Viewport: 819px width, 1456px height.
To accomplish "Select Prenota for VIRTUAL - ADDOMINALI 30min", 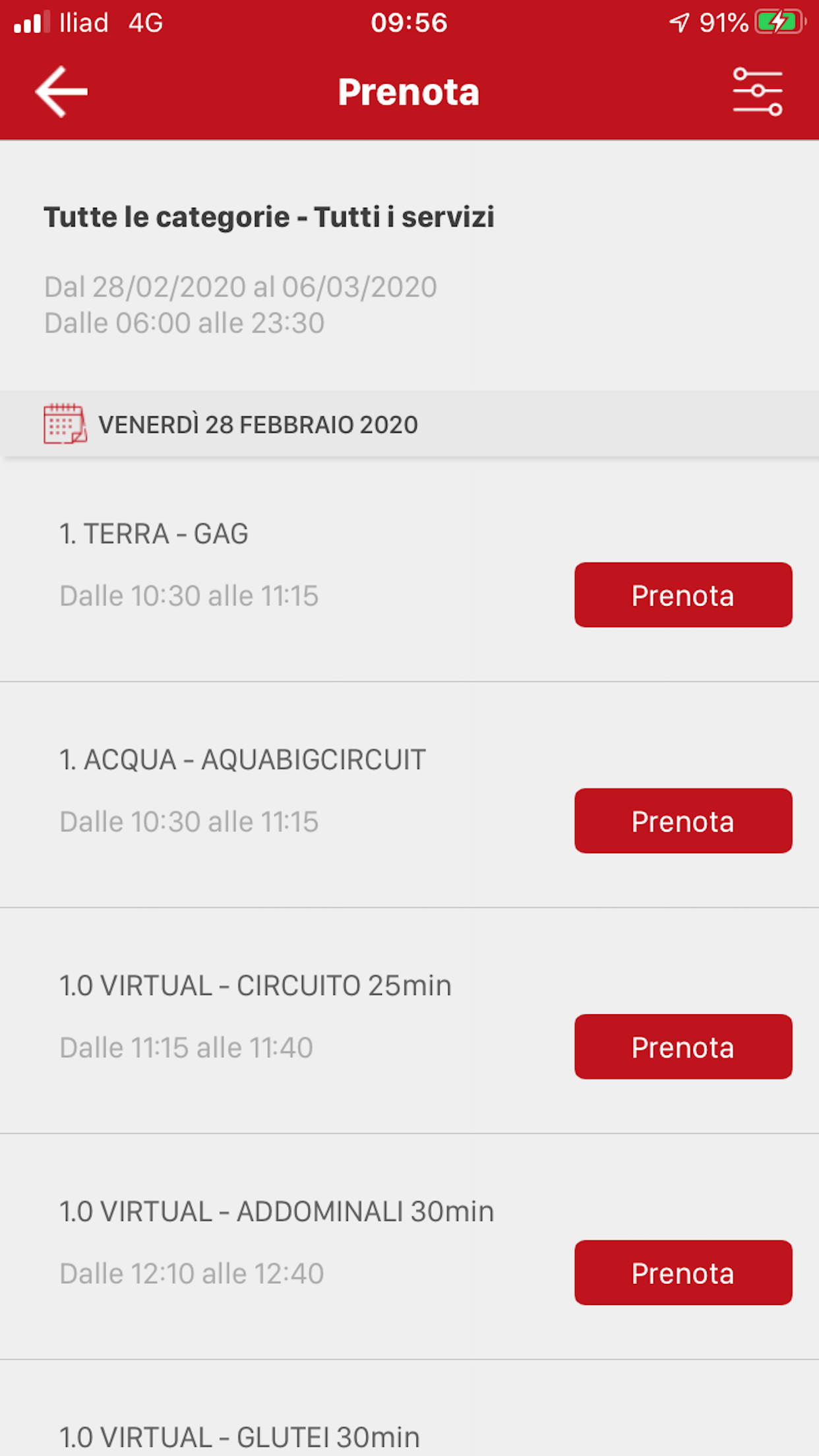I will coord(682,1273).
